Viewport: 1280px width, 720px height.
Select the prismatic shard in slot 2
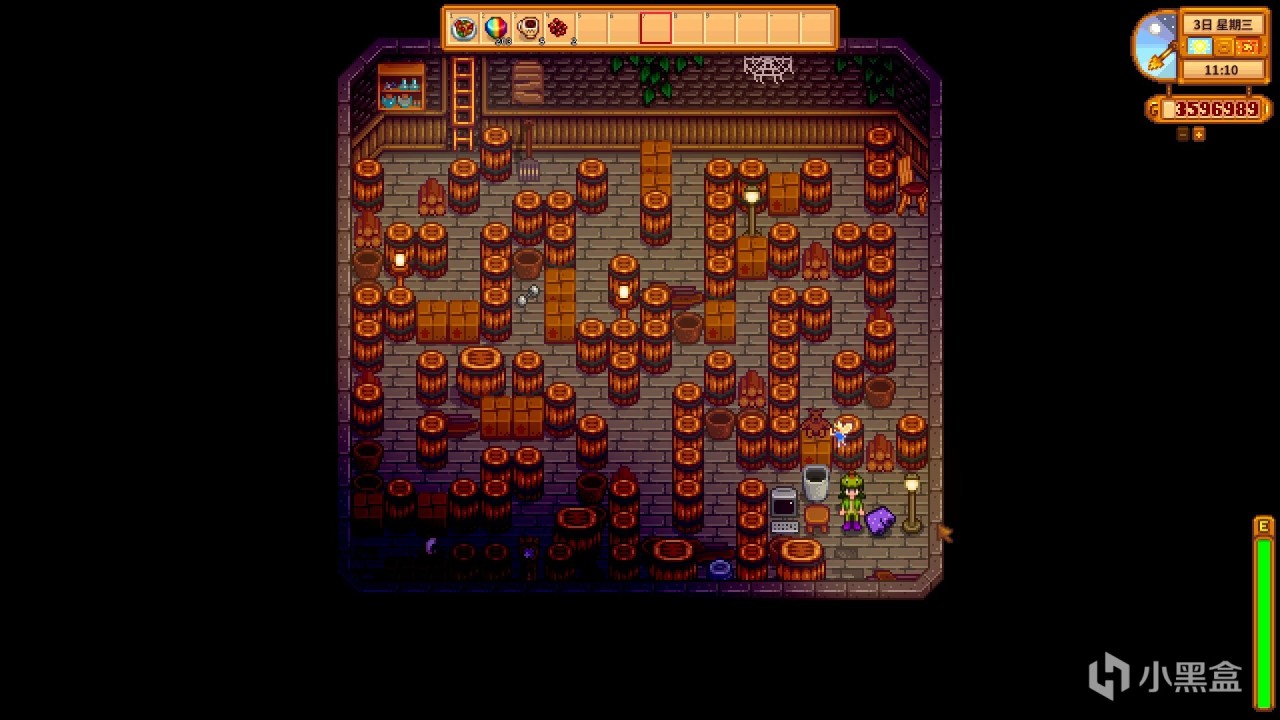click(x=496, y=28)
